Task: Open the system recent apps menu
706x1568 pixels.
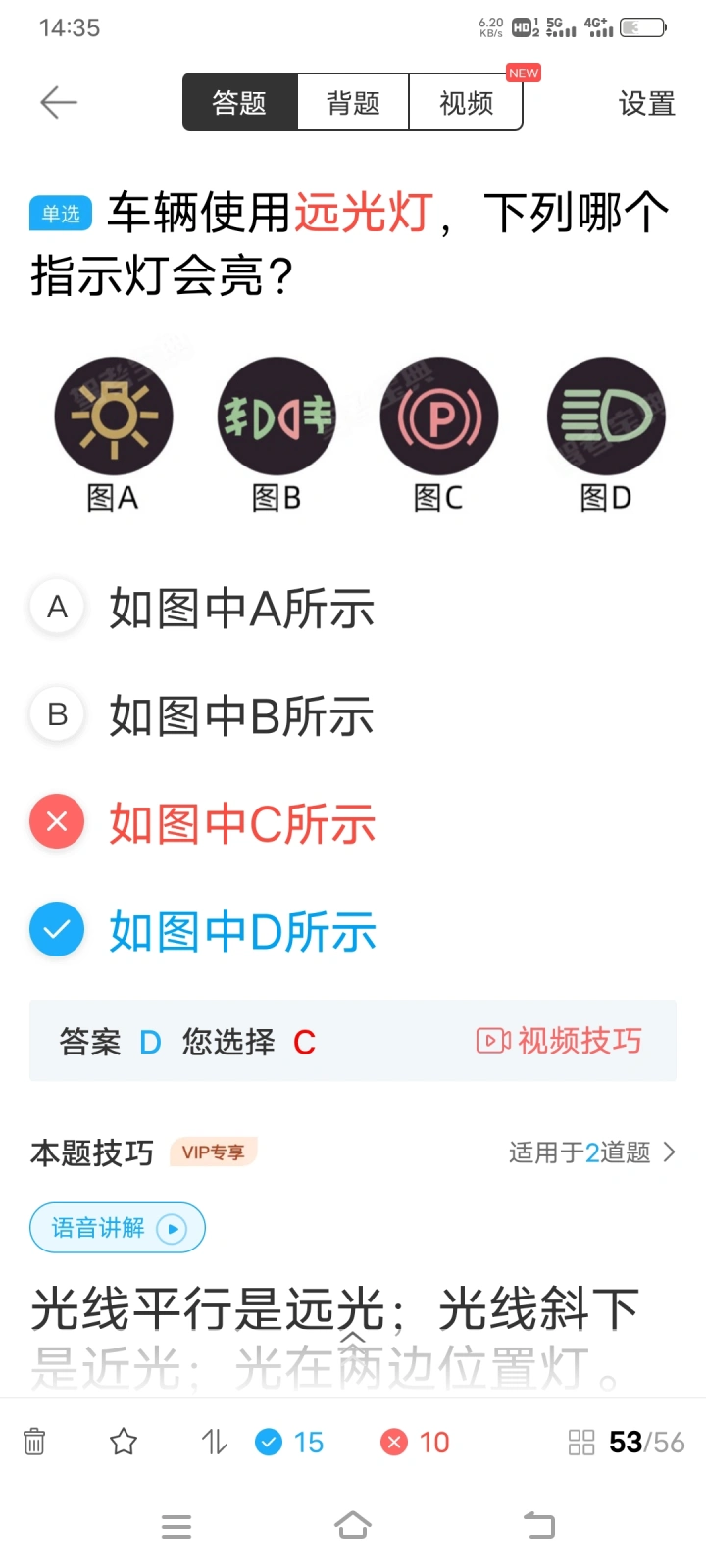Action: click(x=176, y=1526)
